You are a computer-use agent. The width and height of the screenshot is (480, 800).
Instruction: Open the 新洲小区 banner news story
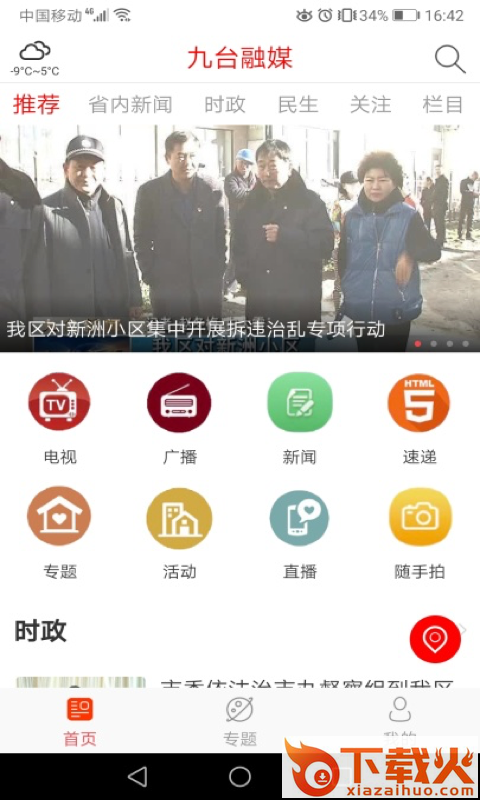[240, 238]
